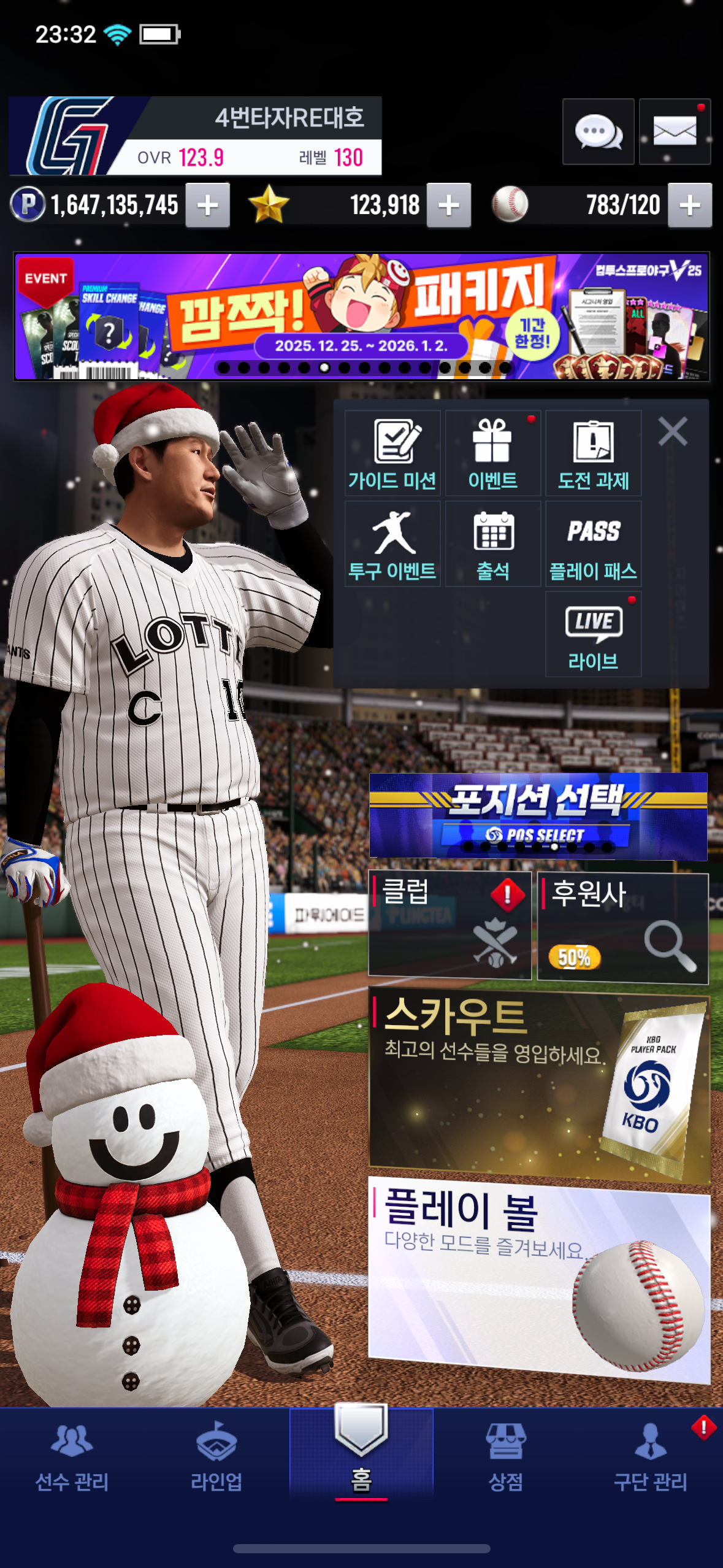The image size is (723, 1568).
Task: Open 투구 이벤트 pitching event
Action: [392, 544]
